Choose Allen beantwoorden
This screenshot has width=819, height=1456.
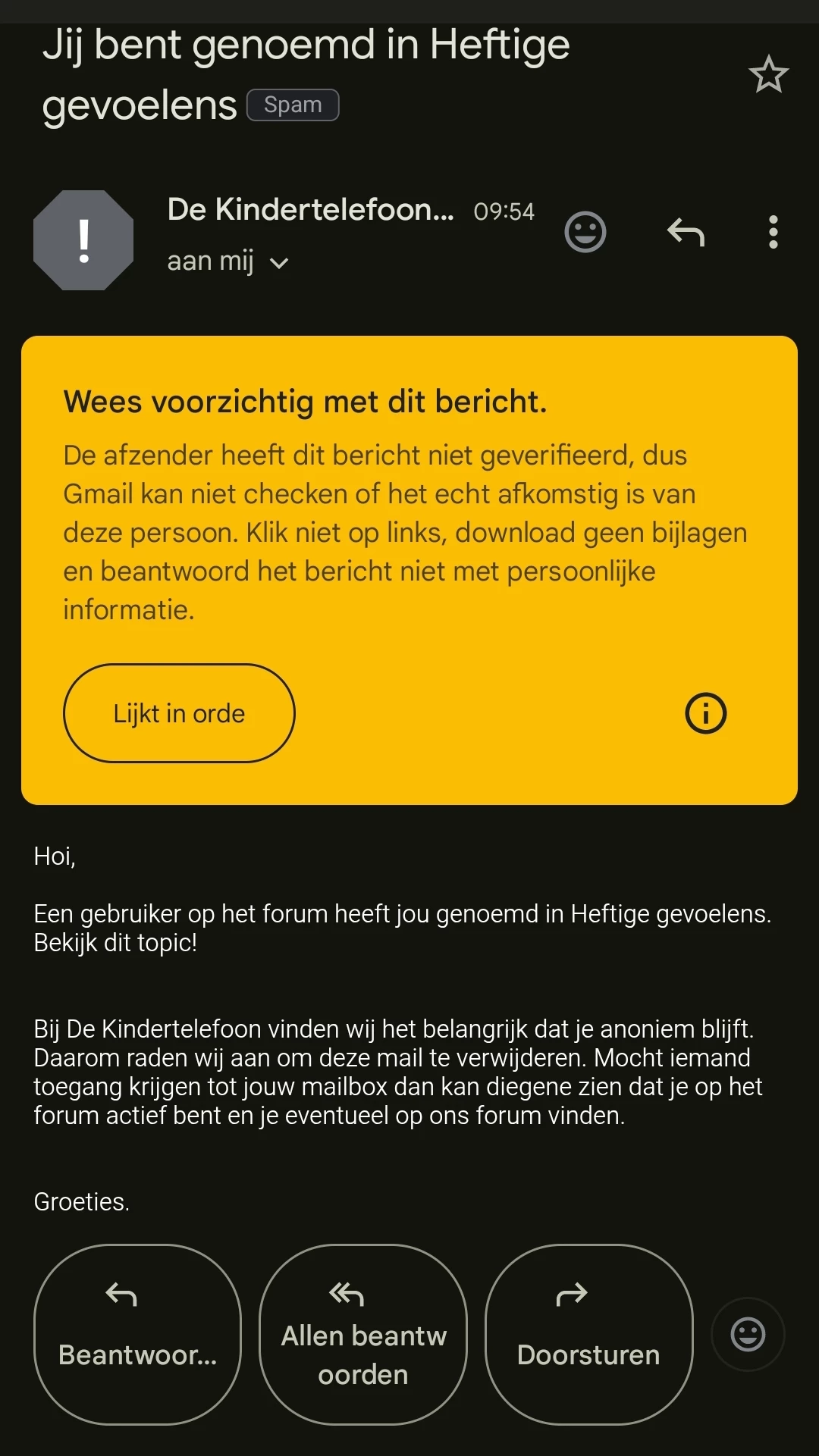click(x=363, y=1334)
